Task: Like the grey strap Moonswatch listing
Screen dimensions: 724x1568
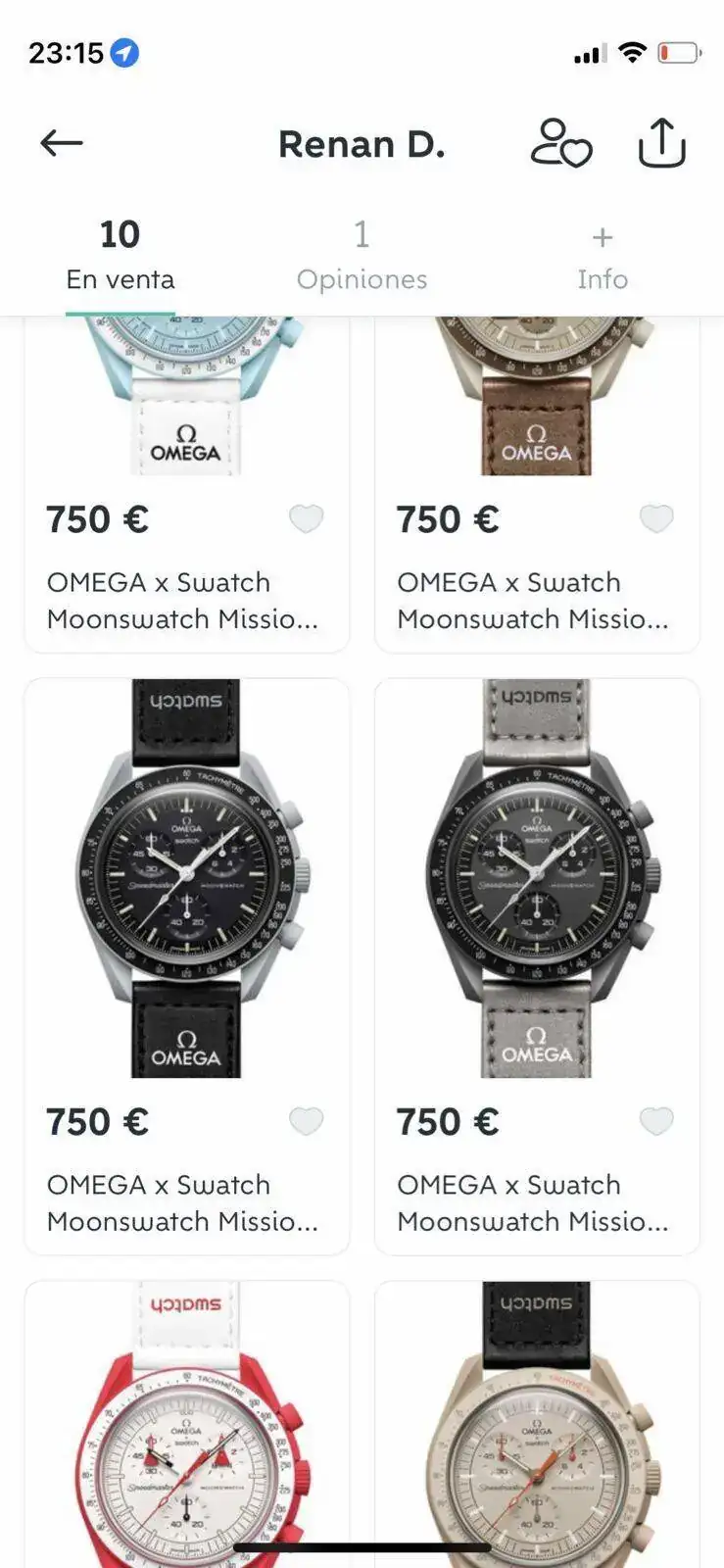Action: [655, 1120]
